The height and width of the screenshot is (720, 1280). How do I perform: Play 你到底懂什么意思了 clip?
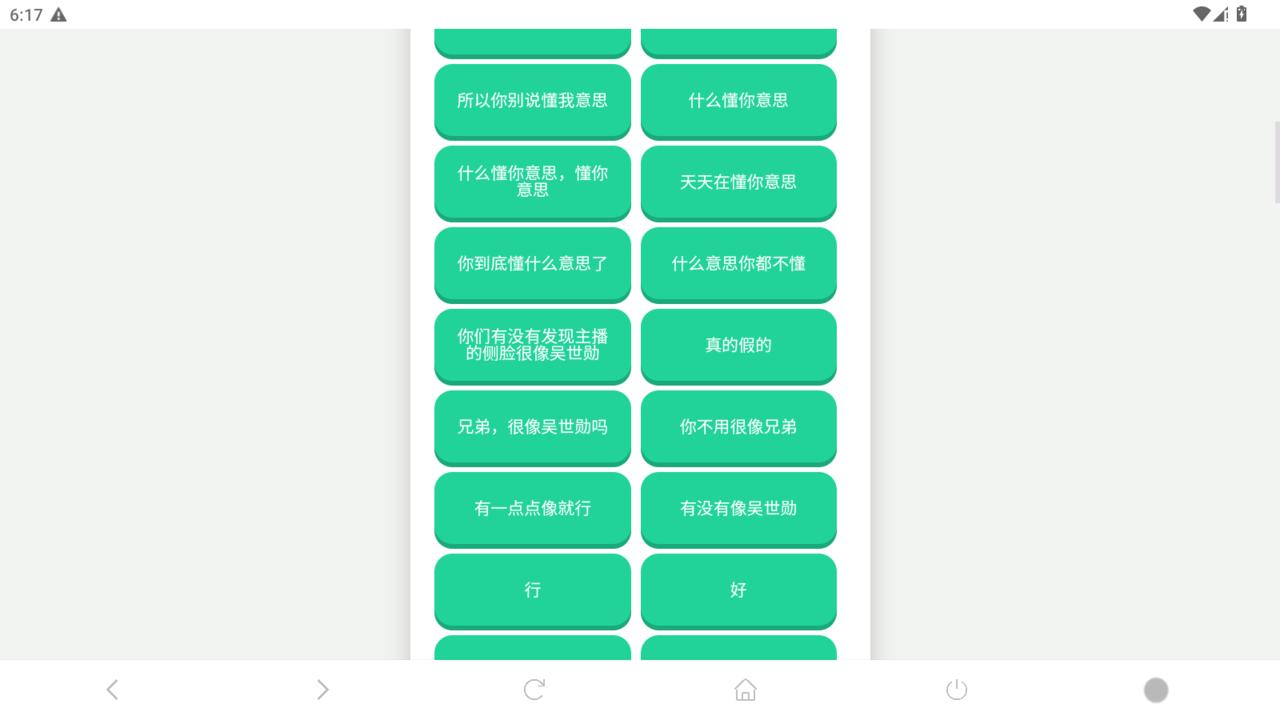pos(532,263)
